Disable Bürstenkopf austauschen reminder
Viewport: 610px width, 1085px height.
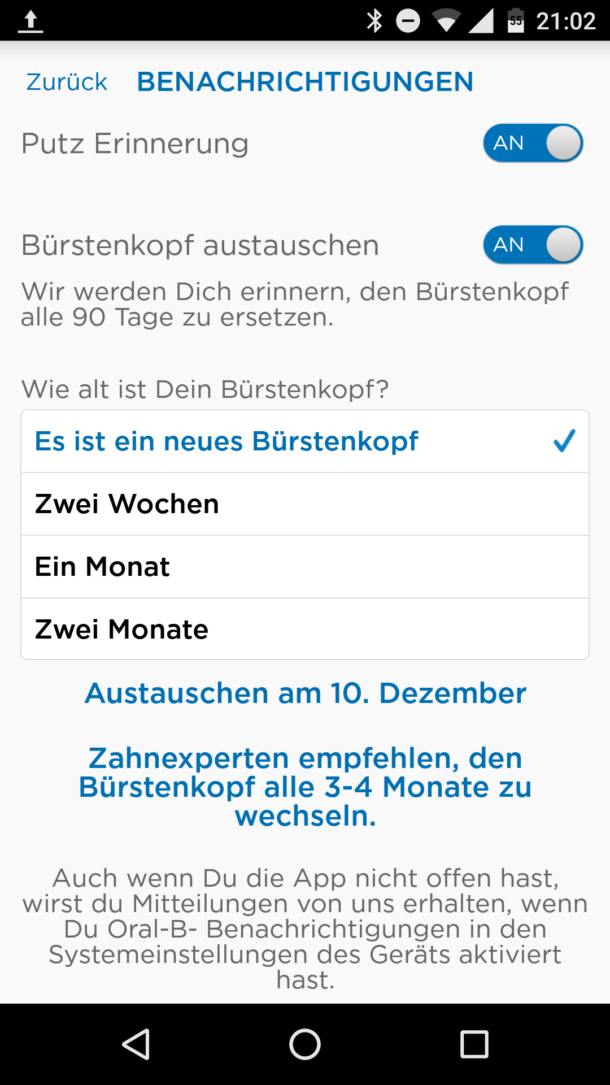pyautogui.click(x=532, y=245)
